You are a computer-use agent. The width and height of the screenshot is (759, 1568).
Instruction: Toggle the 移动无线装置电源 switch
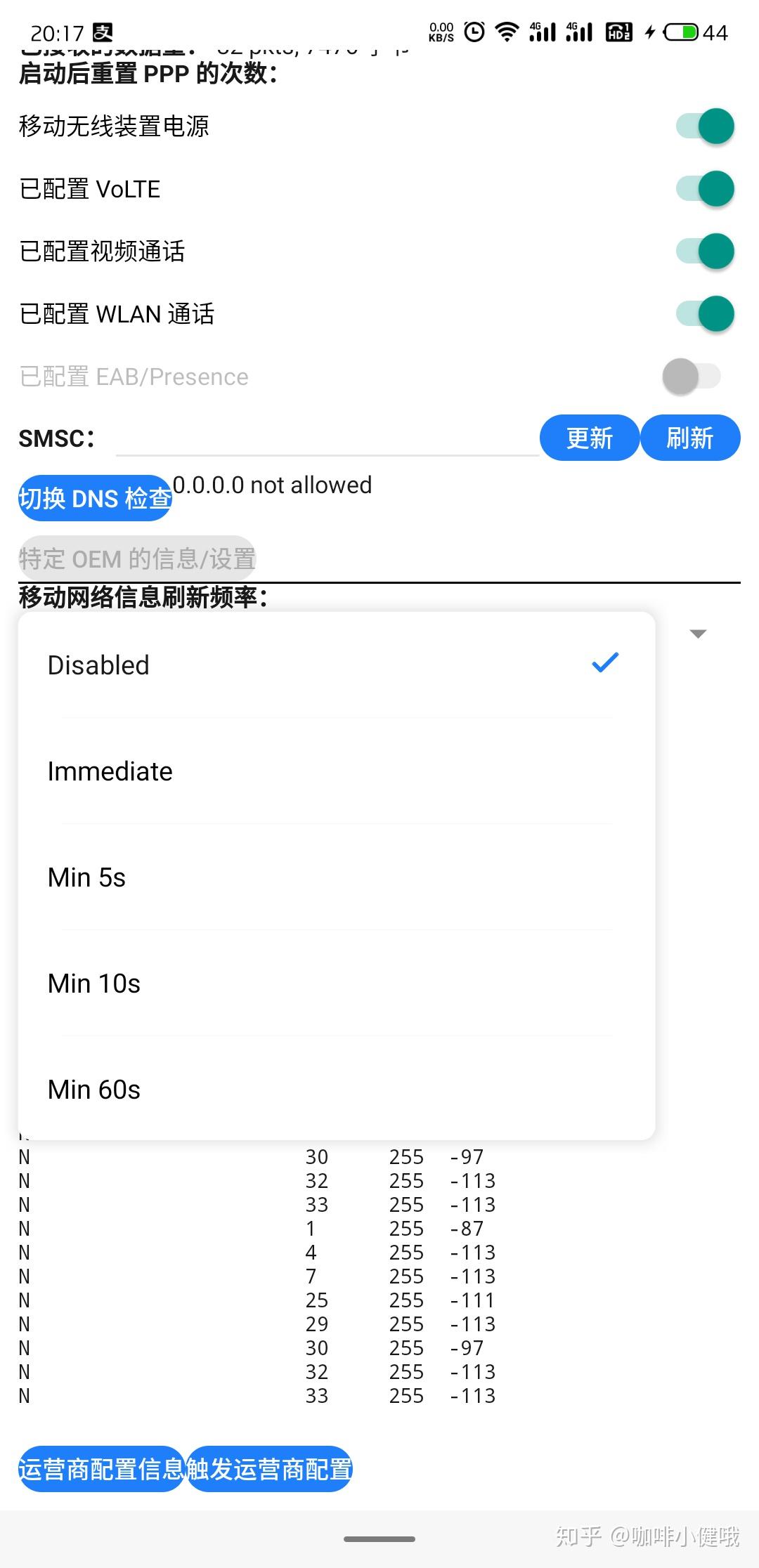tap(705, 126)
